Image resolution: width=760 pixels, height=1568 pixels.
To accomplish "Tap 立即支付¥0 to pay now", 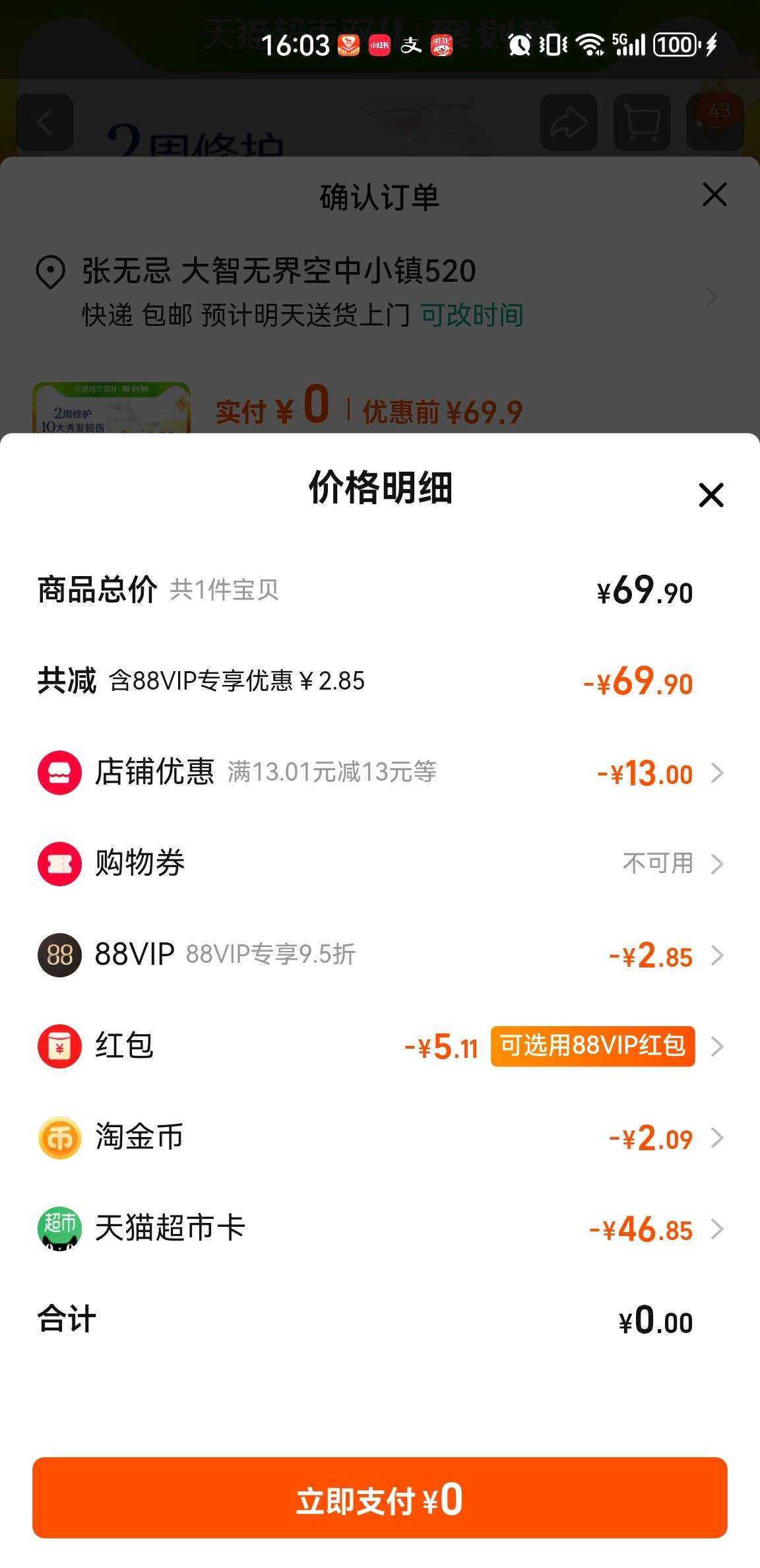I will point(380,1499).
